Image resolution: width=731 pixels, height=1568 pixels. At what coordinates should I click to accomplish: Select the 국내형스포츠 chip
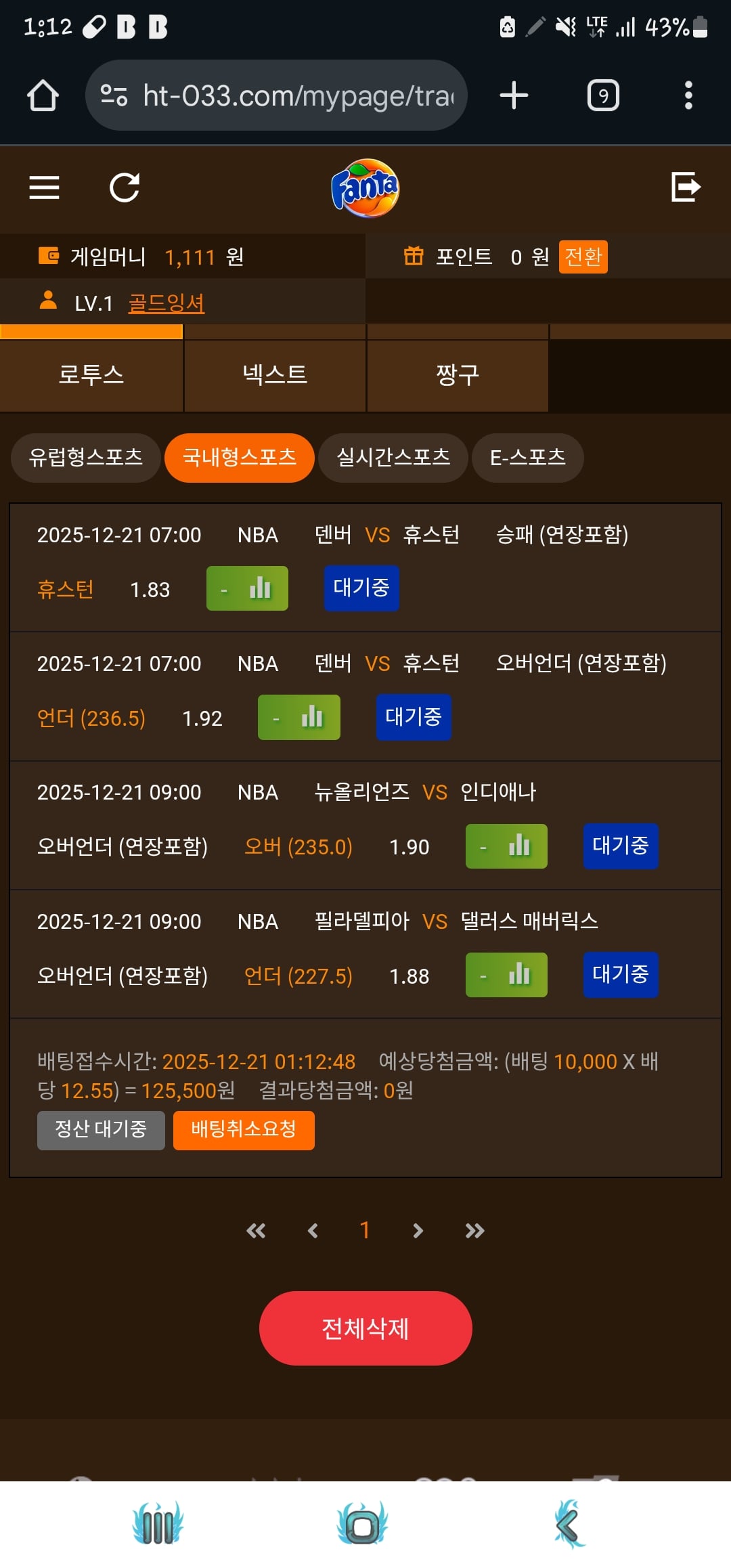[240, 458]
